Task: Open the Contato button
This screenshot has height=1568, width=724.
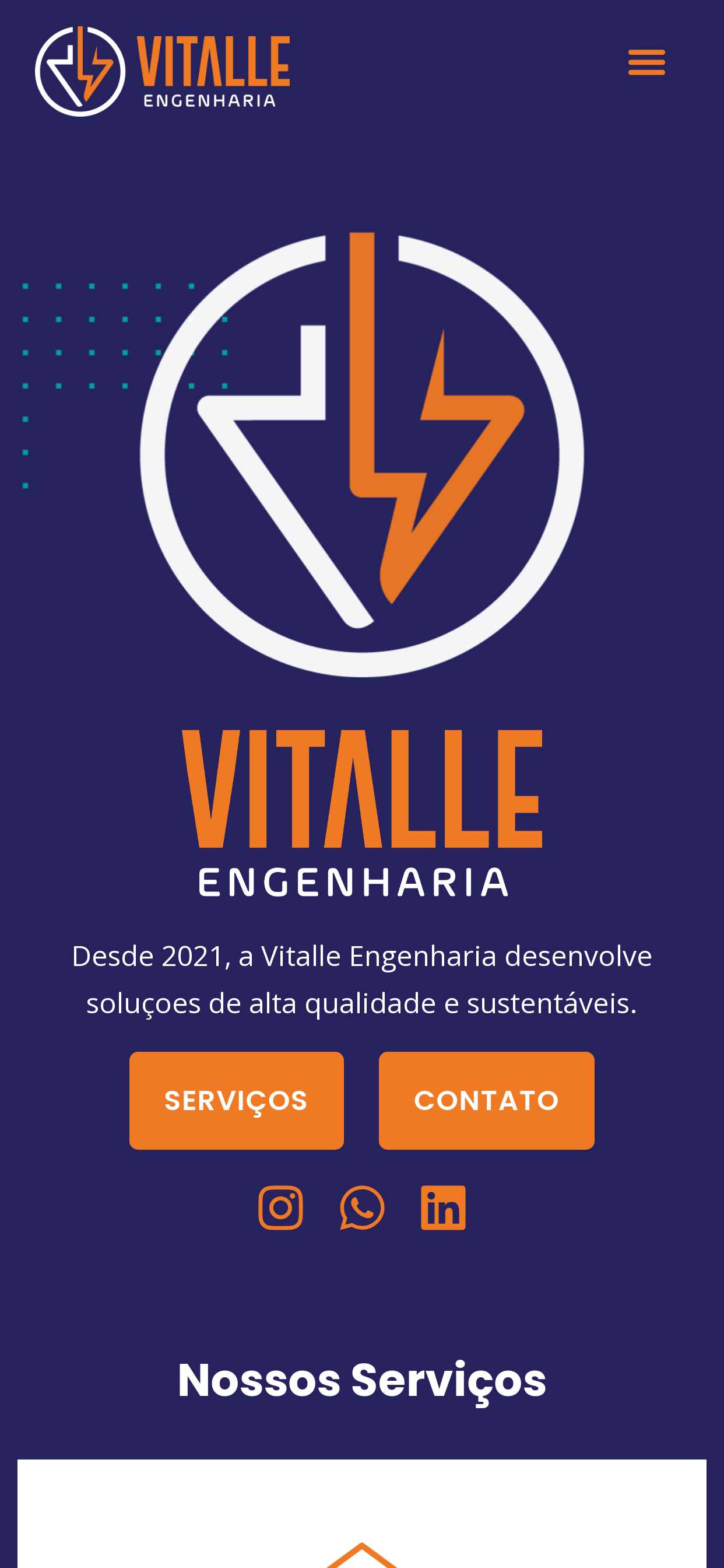Action: [x=486, y=1101]
